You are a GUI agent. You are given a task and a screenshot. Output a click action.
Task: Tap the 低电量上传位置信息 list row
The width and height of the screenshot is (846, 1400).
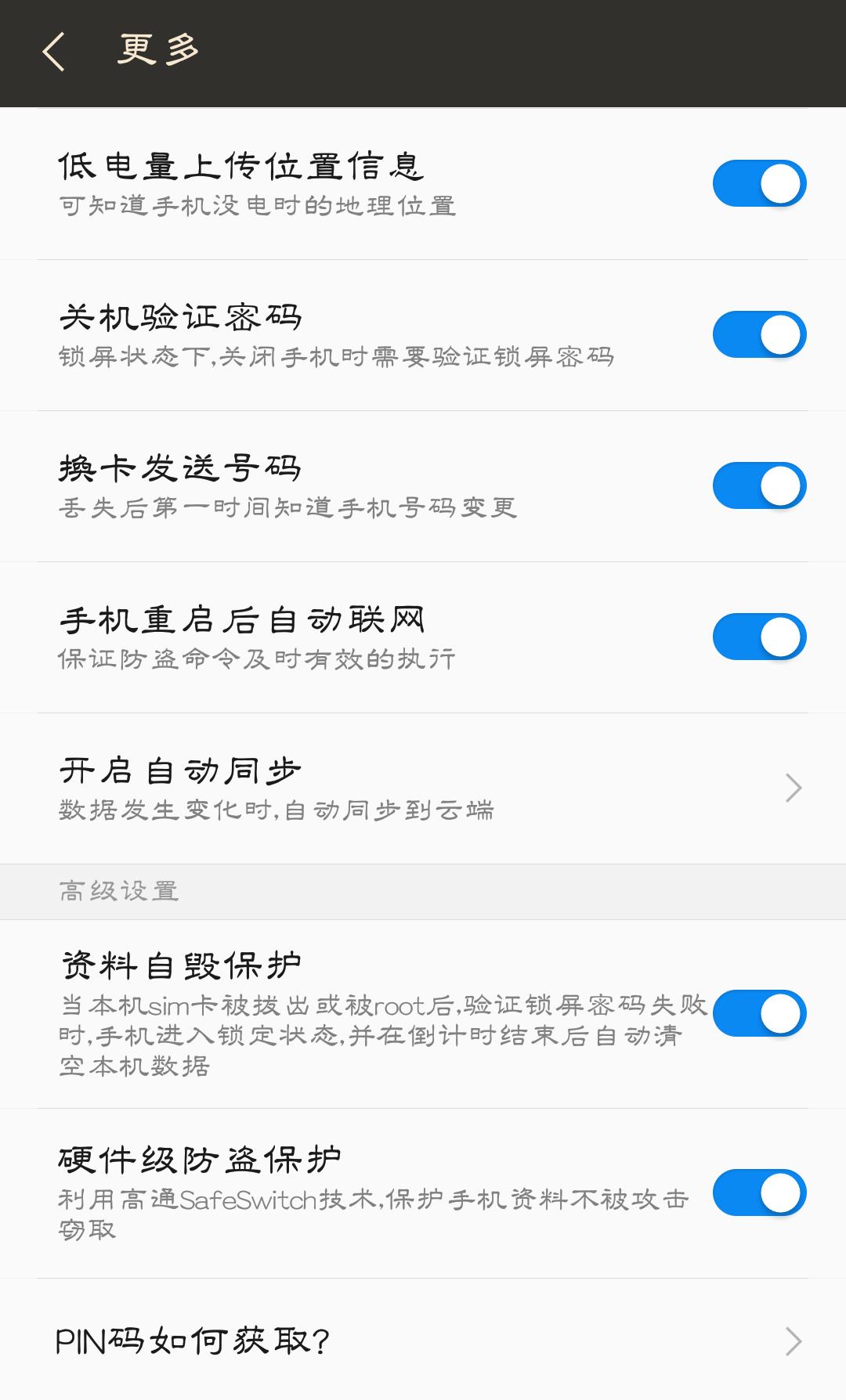pyautogui.click(x=313, y=182)
